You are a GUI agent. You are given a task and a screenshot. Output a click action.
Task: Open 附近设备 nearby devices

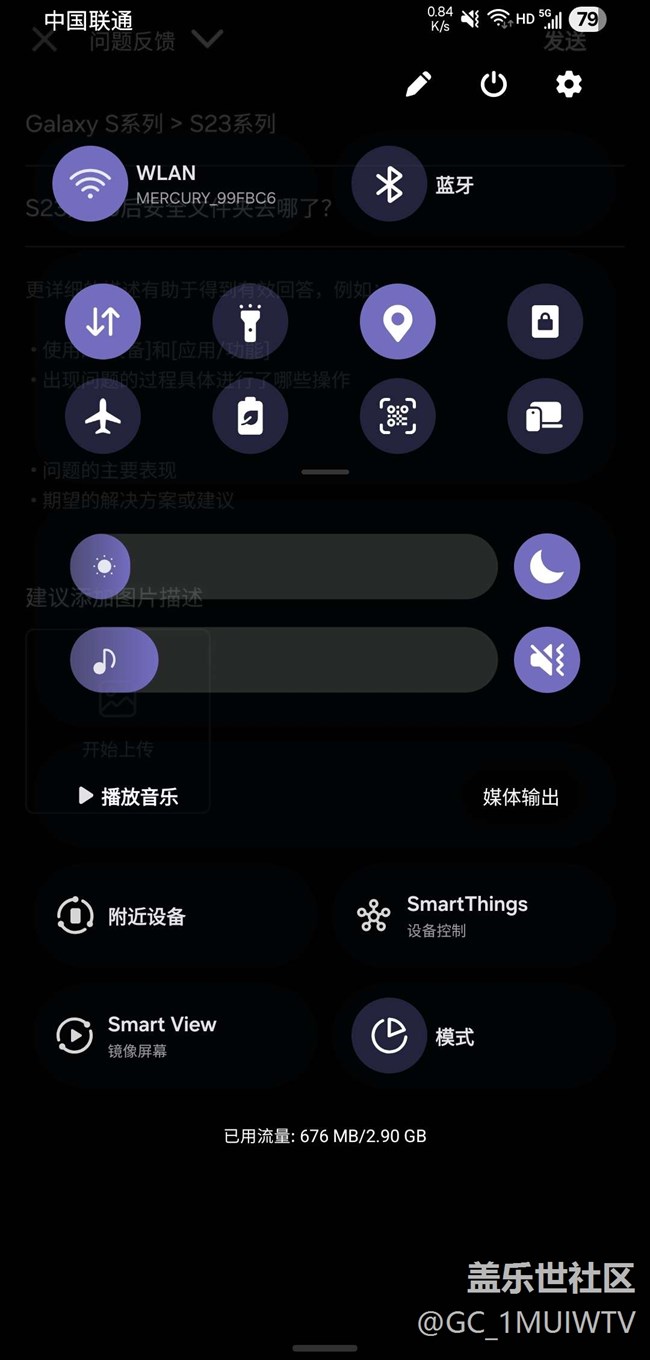pos(174,916)
